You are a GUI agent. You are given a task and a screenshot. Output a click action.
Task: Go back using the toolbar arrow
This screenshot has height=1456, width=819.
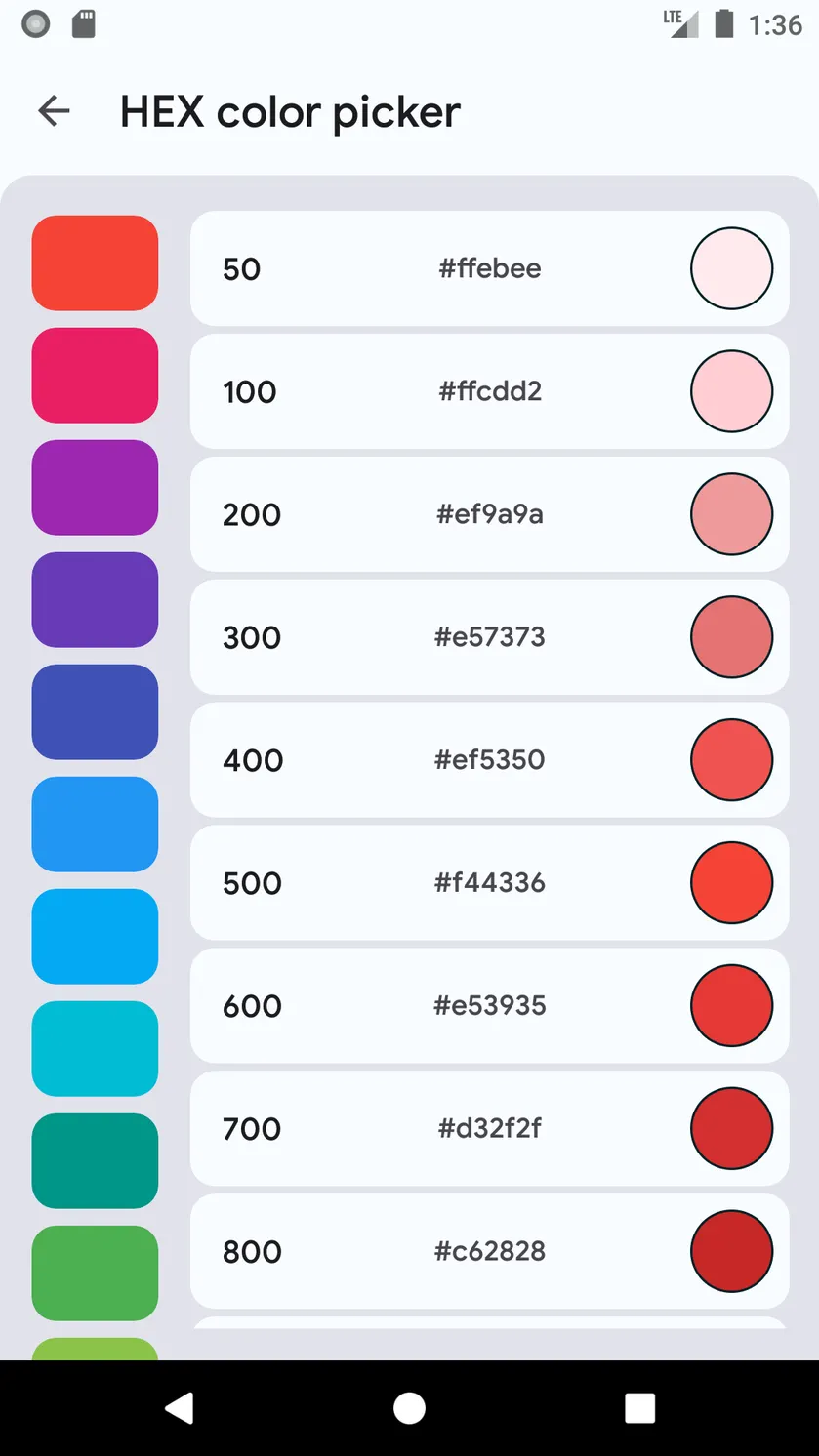click(x=54, y=111)
